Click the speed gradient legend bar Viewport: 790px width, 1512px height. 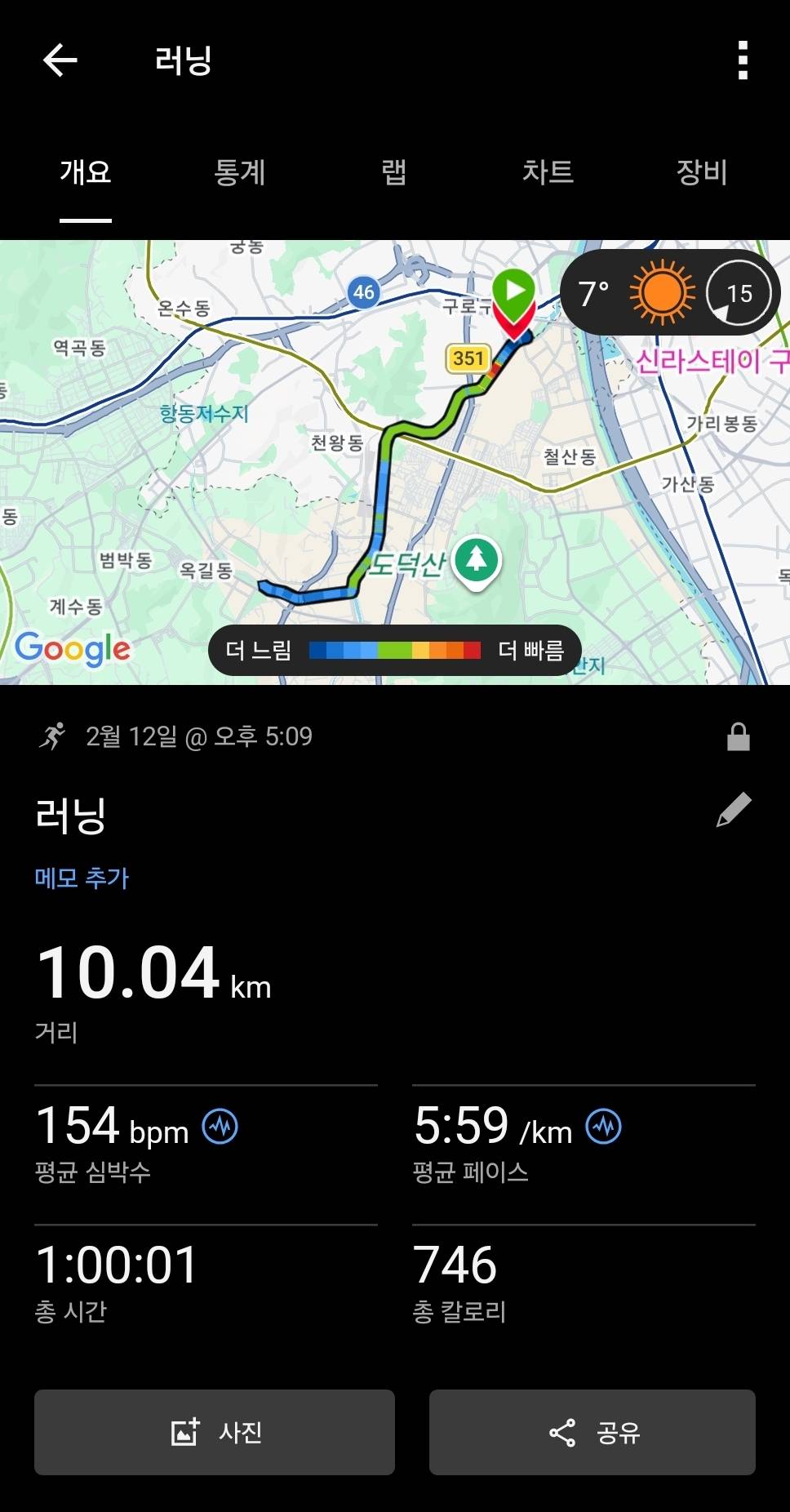click(395, 649)
